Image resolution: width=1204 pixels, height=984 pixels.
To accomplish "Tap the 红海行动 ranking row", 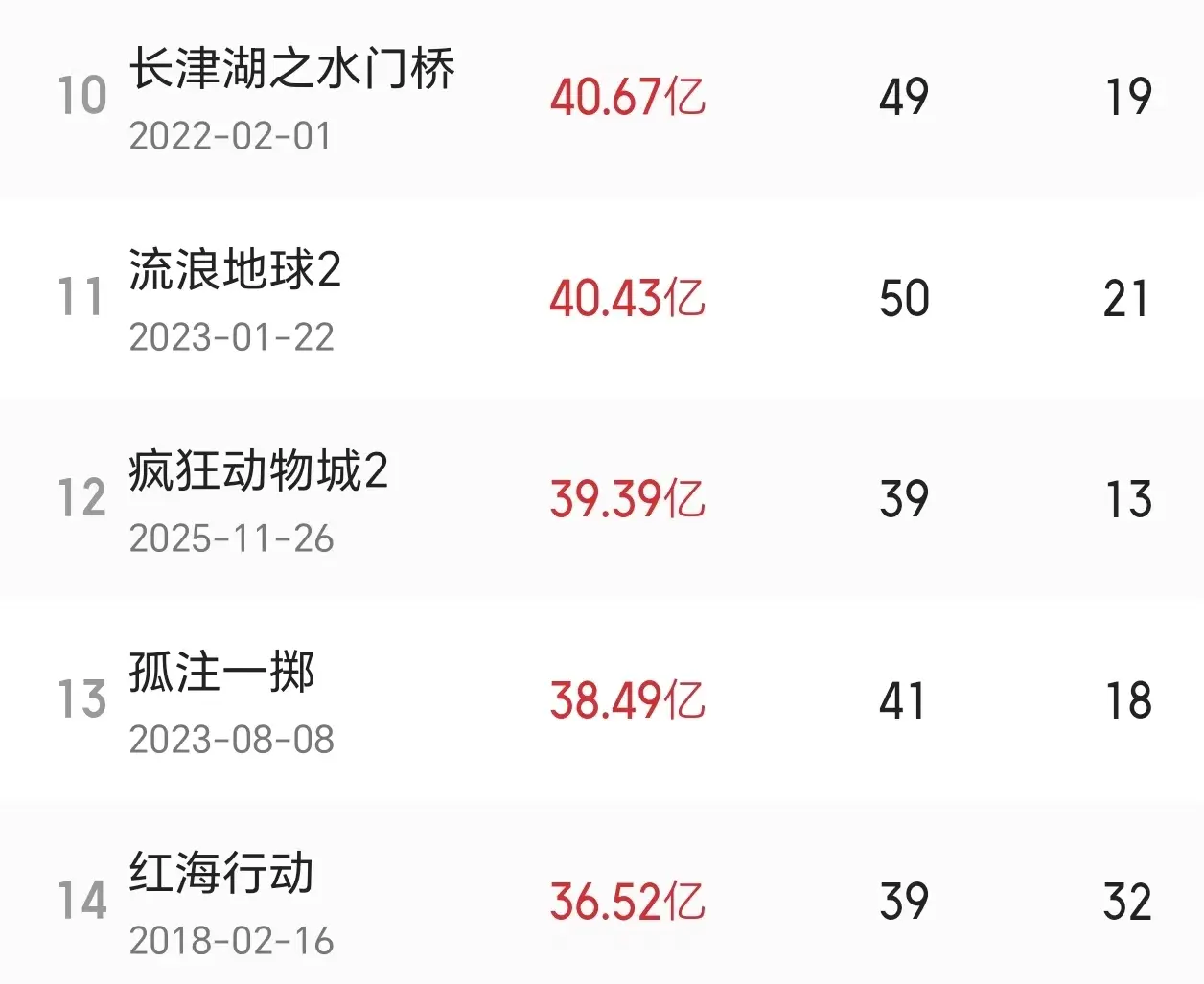I will [x=221, y=875].
